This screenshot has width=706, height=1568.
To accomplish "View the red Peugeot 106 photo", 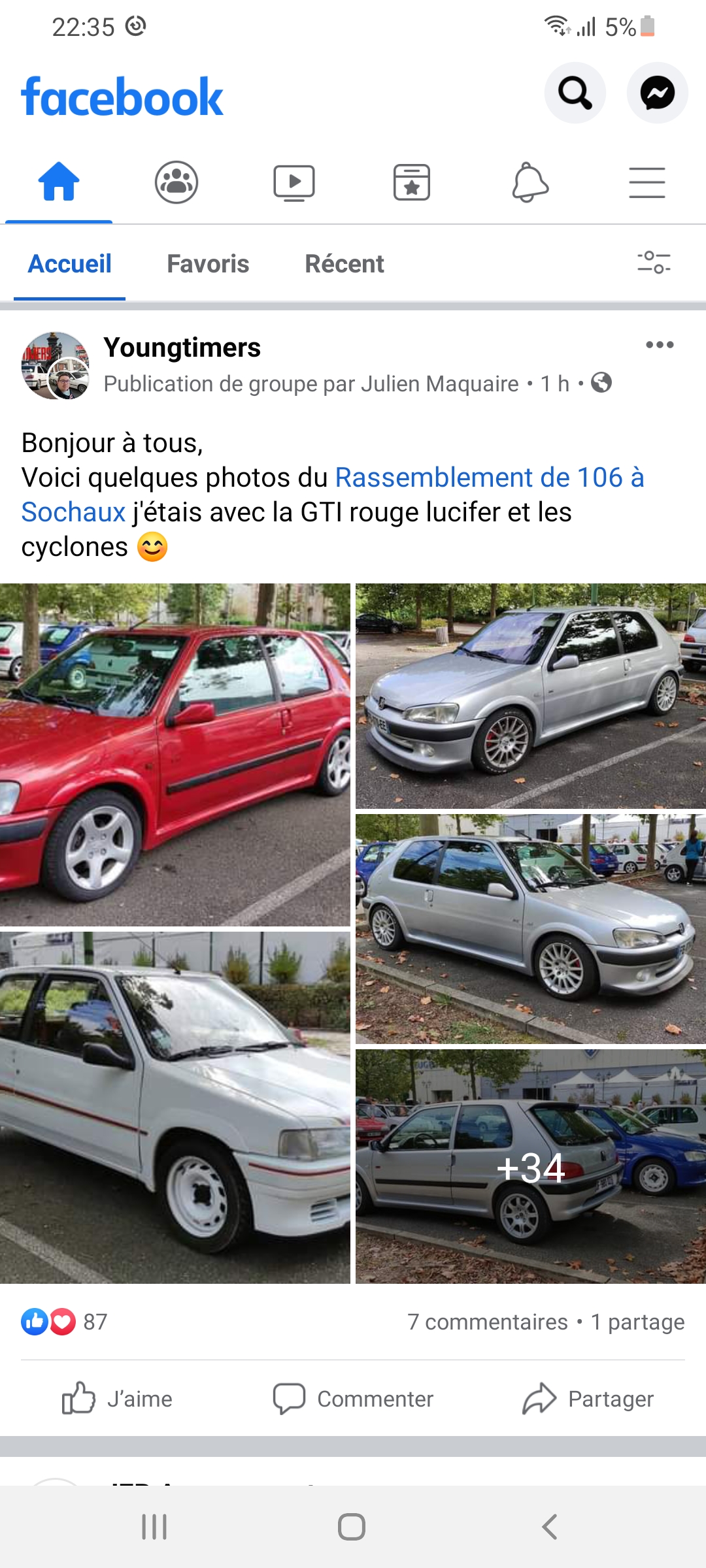I will pyautogui.click(x=175, y=755).
